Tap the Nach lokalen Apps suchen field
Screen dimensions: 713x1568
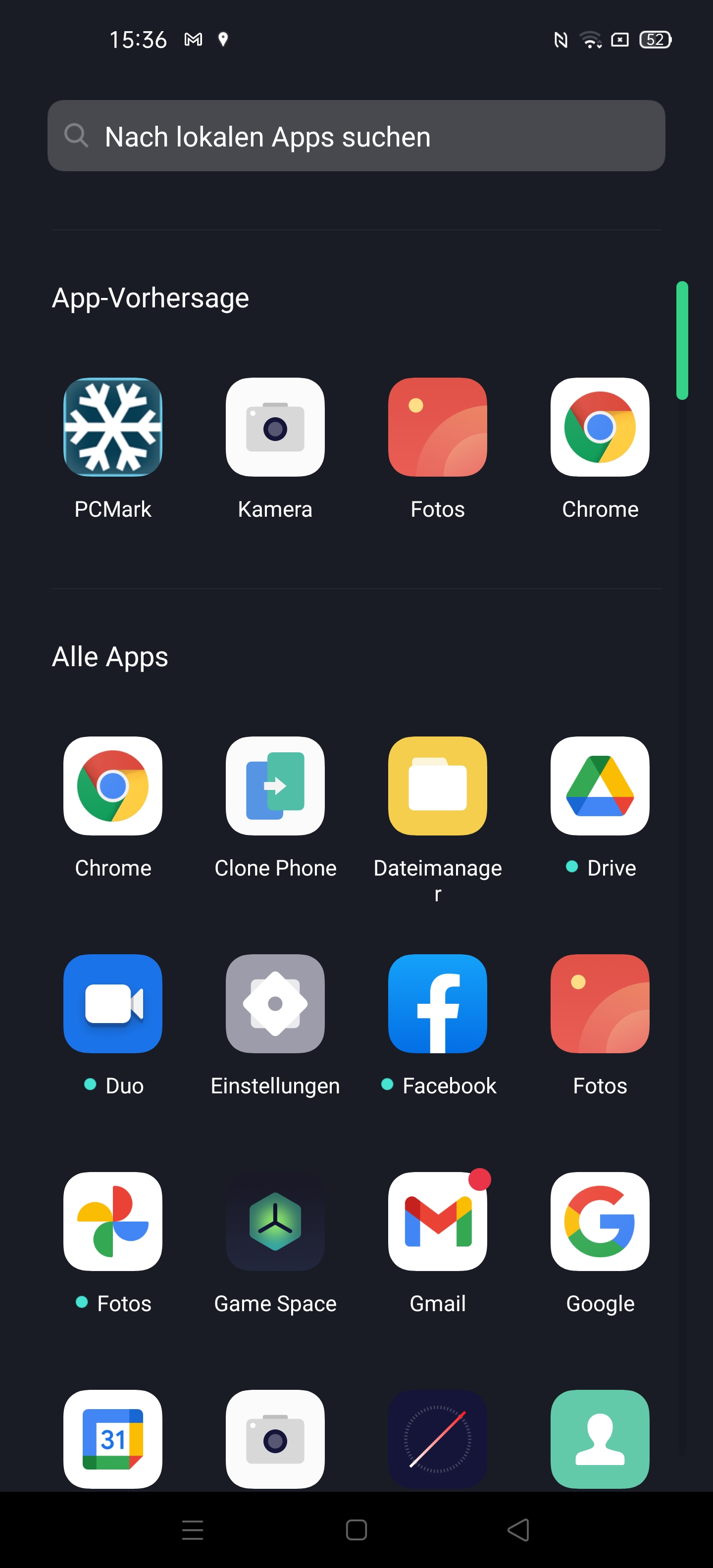356,136
